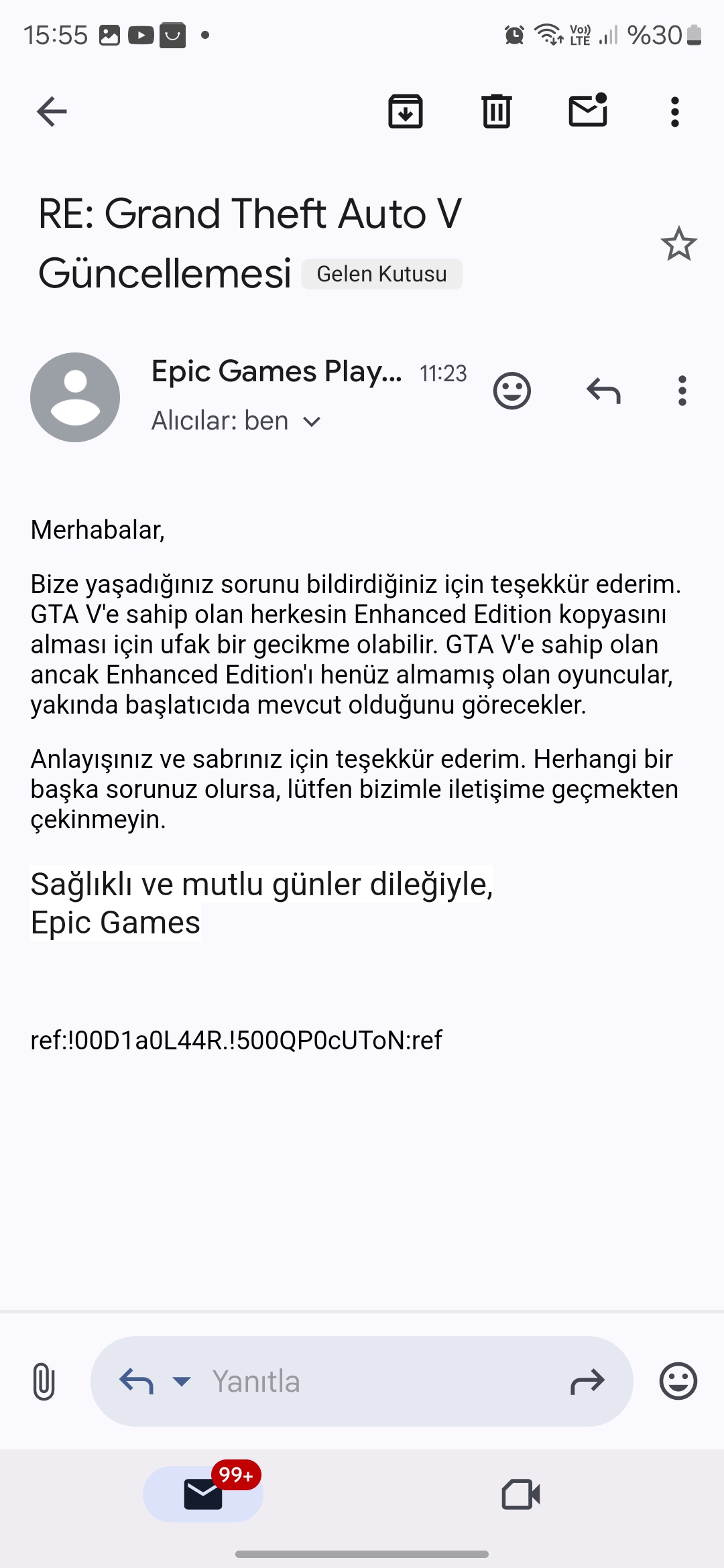Reply using the arrow beside the sender
Viewport: 724px width, 1568px height.
(603, 391)
